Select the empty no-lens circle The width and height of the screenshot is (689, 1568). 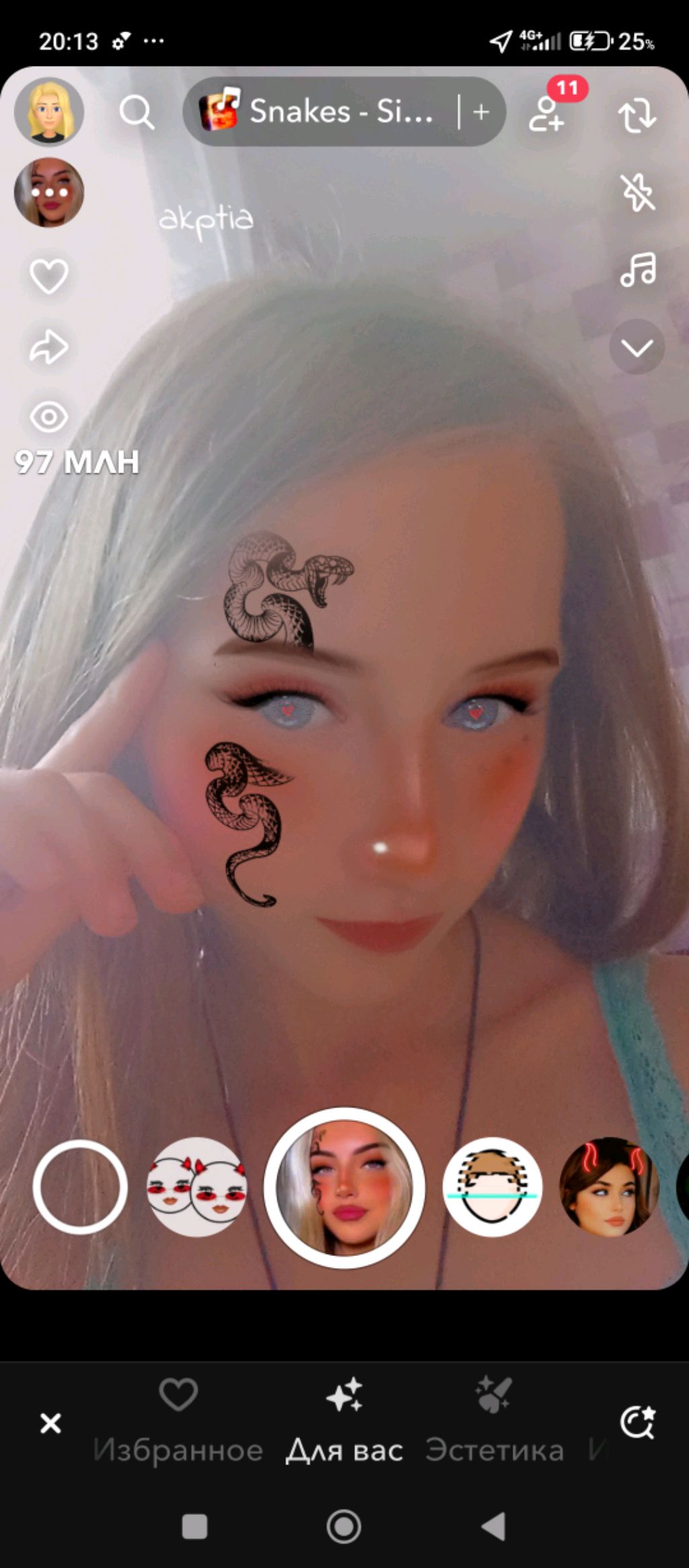coord(80,1187)
